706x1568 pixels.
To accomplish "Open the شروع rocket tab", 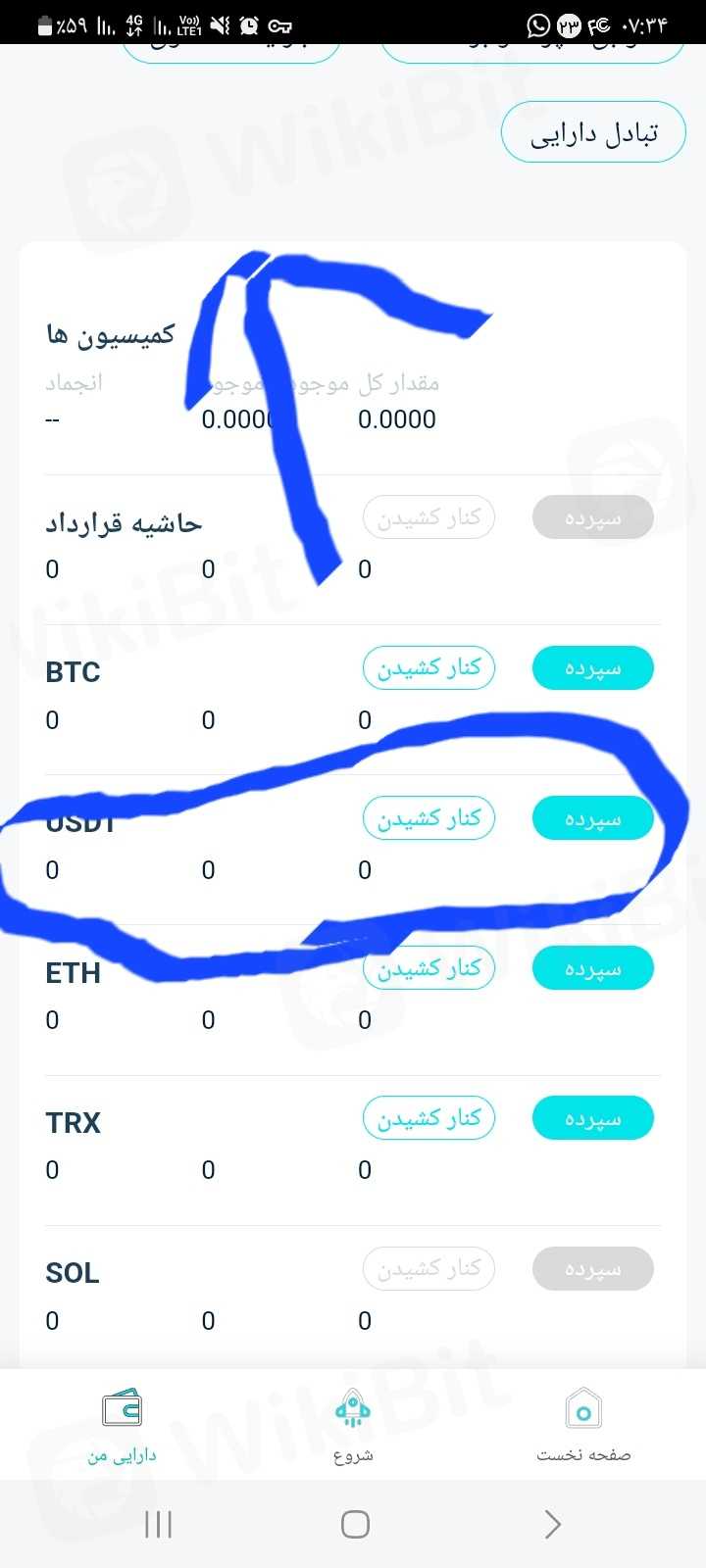I will coord(353,1426).
